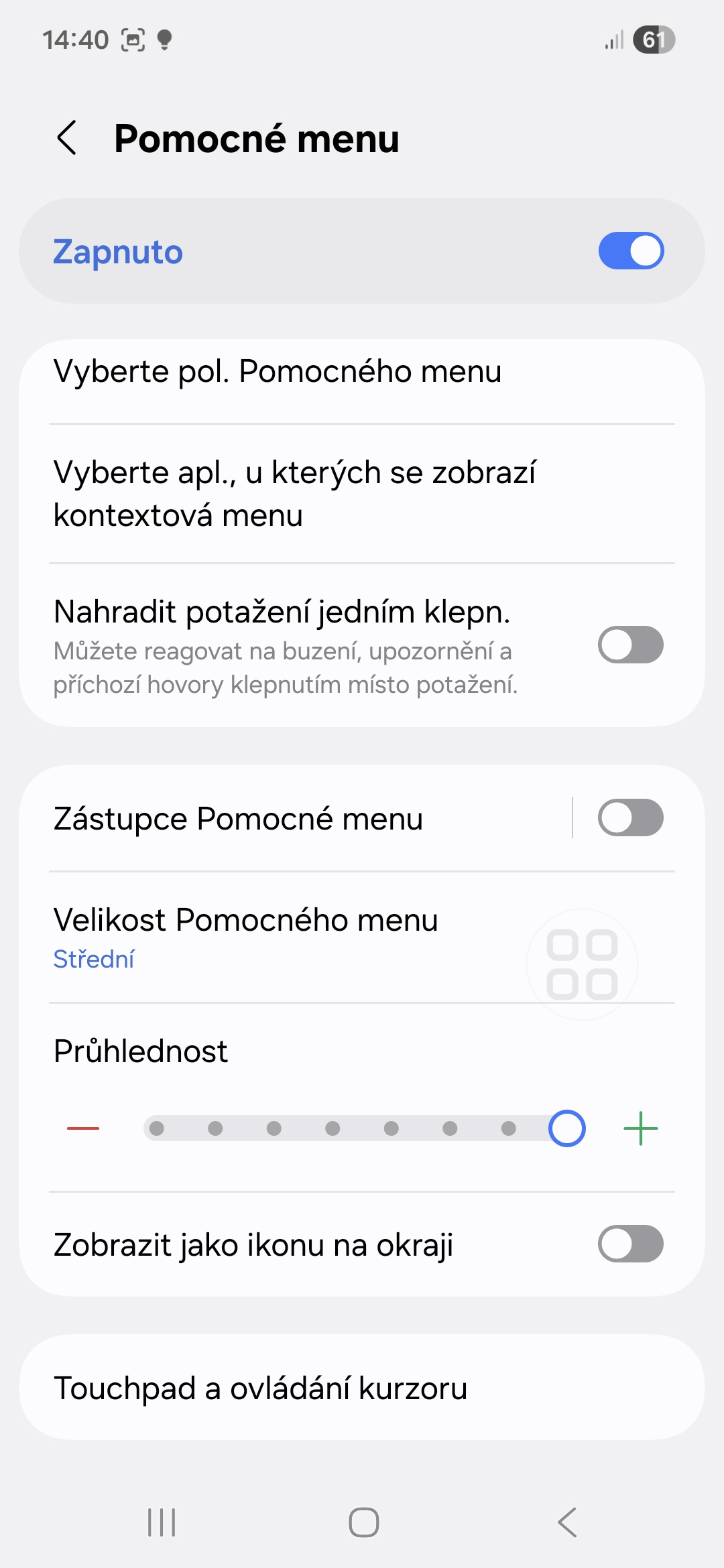Open recent apps from navigation bar
This screenshot has width=724, height=1568.
coord(162,1522)
